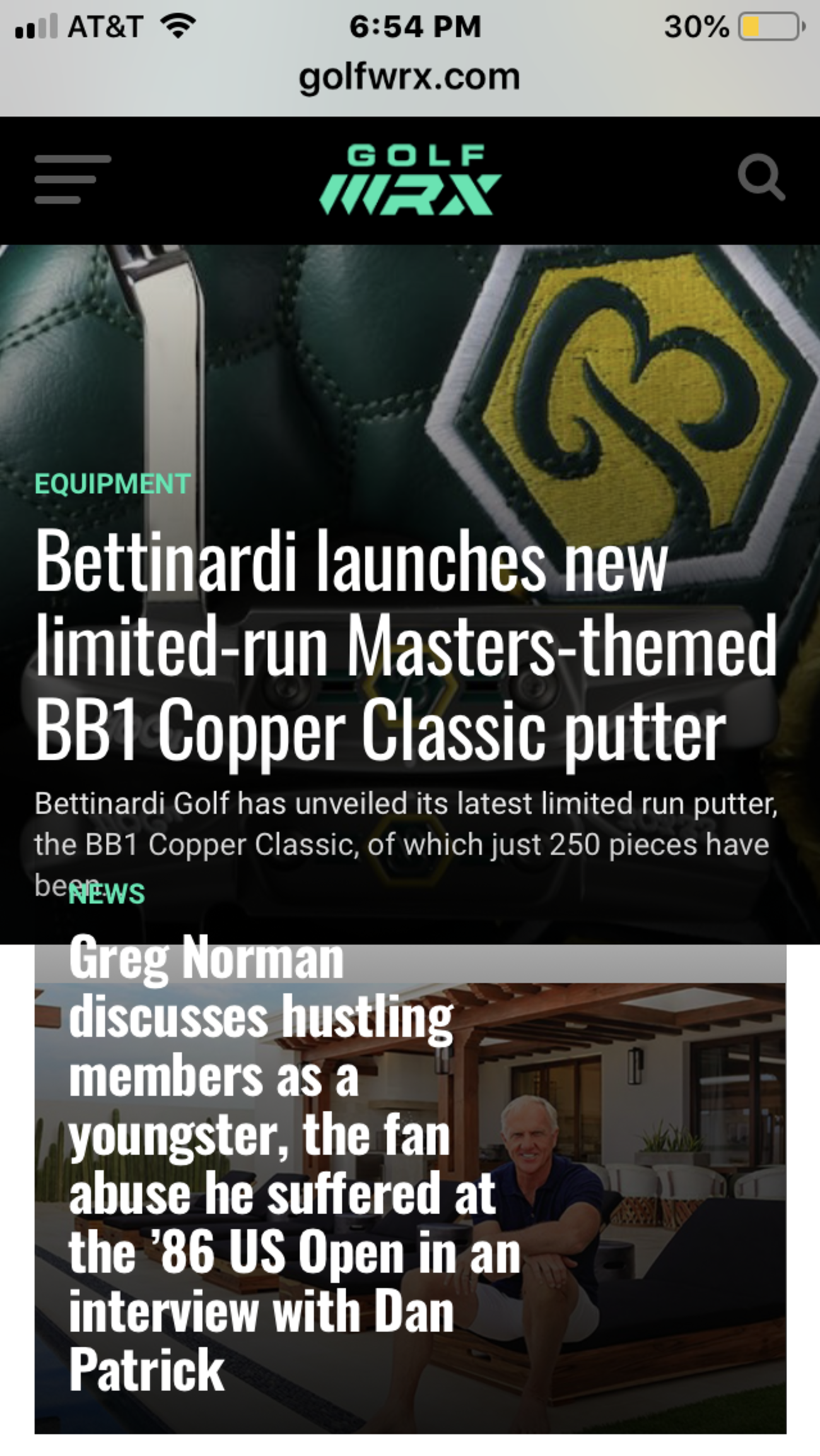Image resolution: width=820 pixels, height=1456 pixels.
Task: Go to the GolfWRX home logo
Action: (410, 180)
